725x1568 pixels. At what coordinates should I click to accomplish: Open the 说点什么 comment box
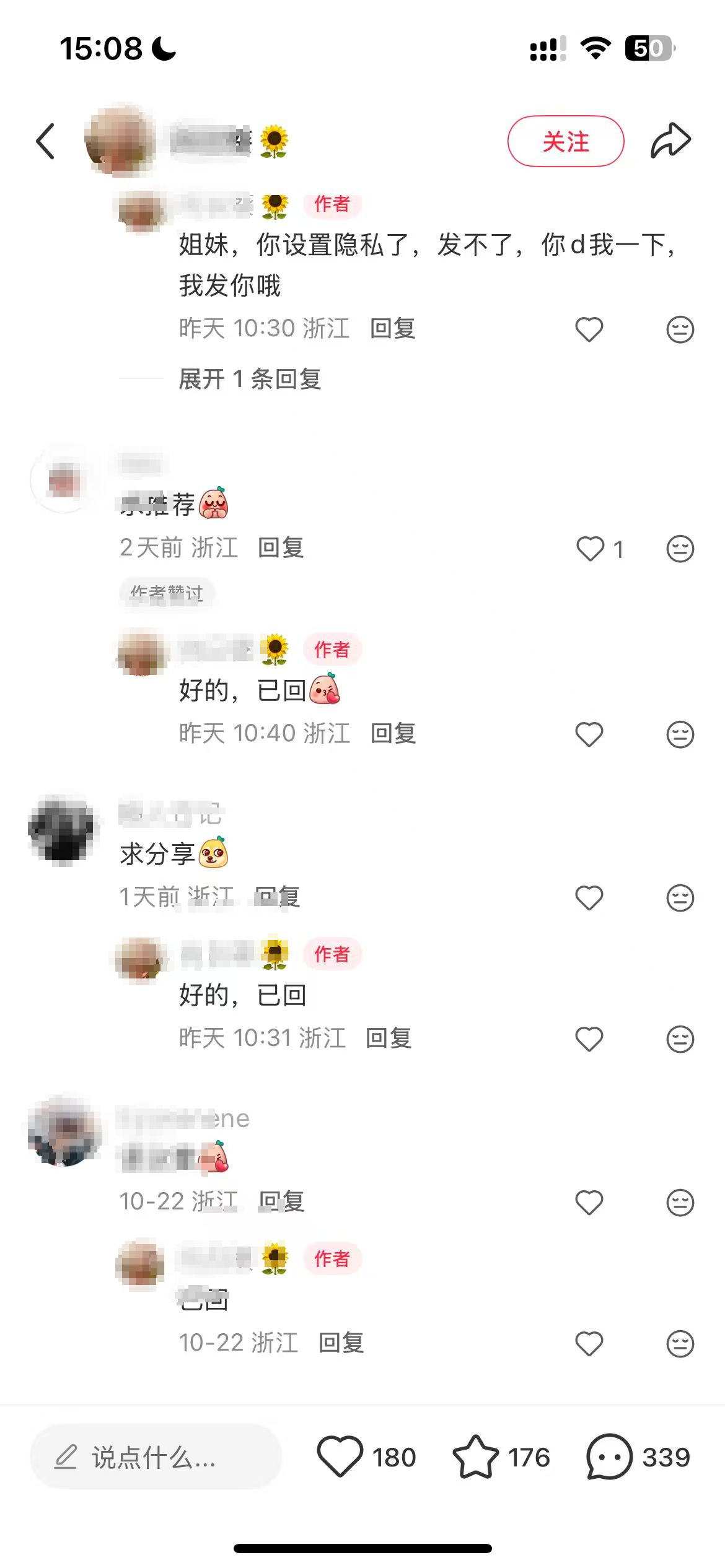click(x=155, y=1457)
